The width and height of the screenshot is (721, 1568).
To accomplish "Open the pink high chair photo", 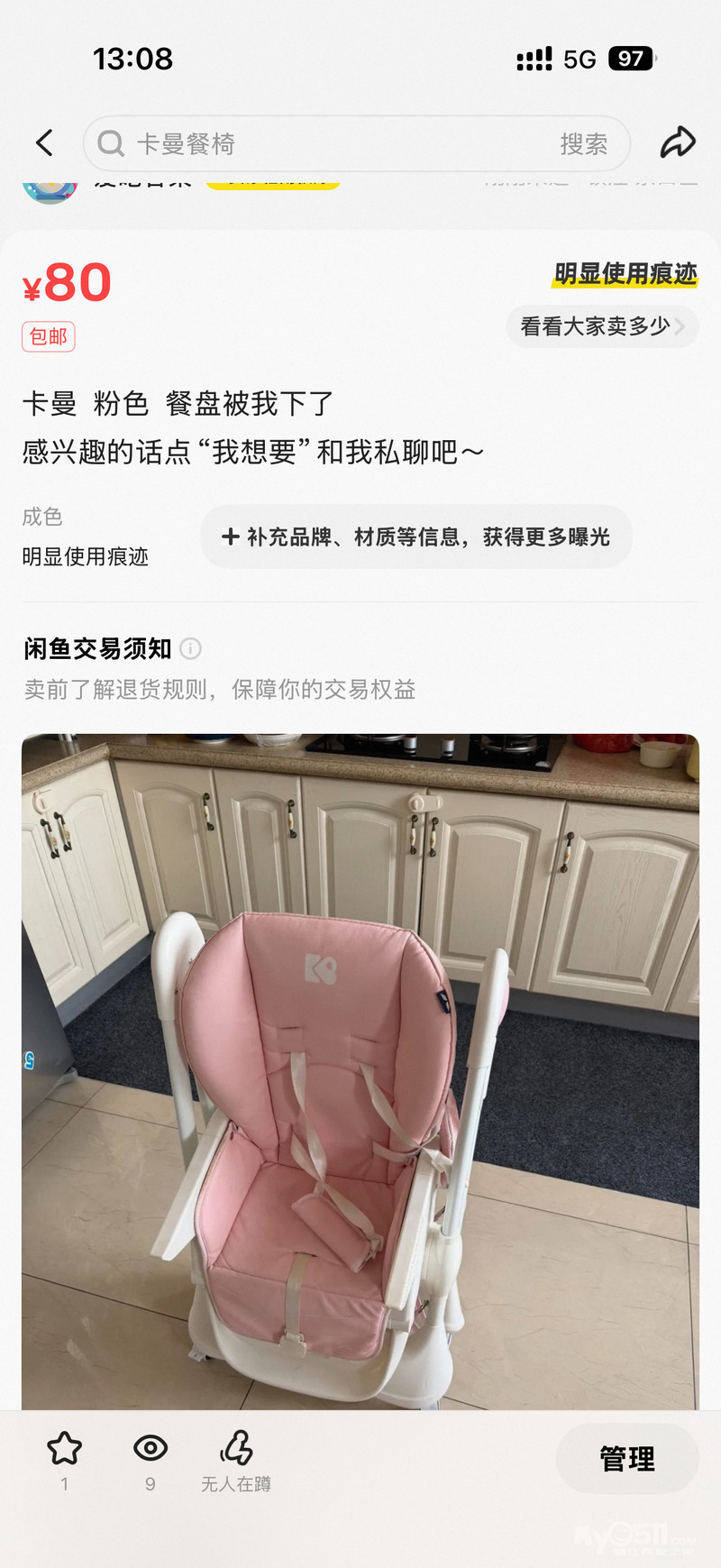I will (x=360, y=1071).
